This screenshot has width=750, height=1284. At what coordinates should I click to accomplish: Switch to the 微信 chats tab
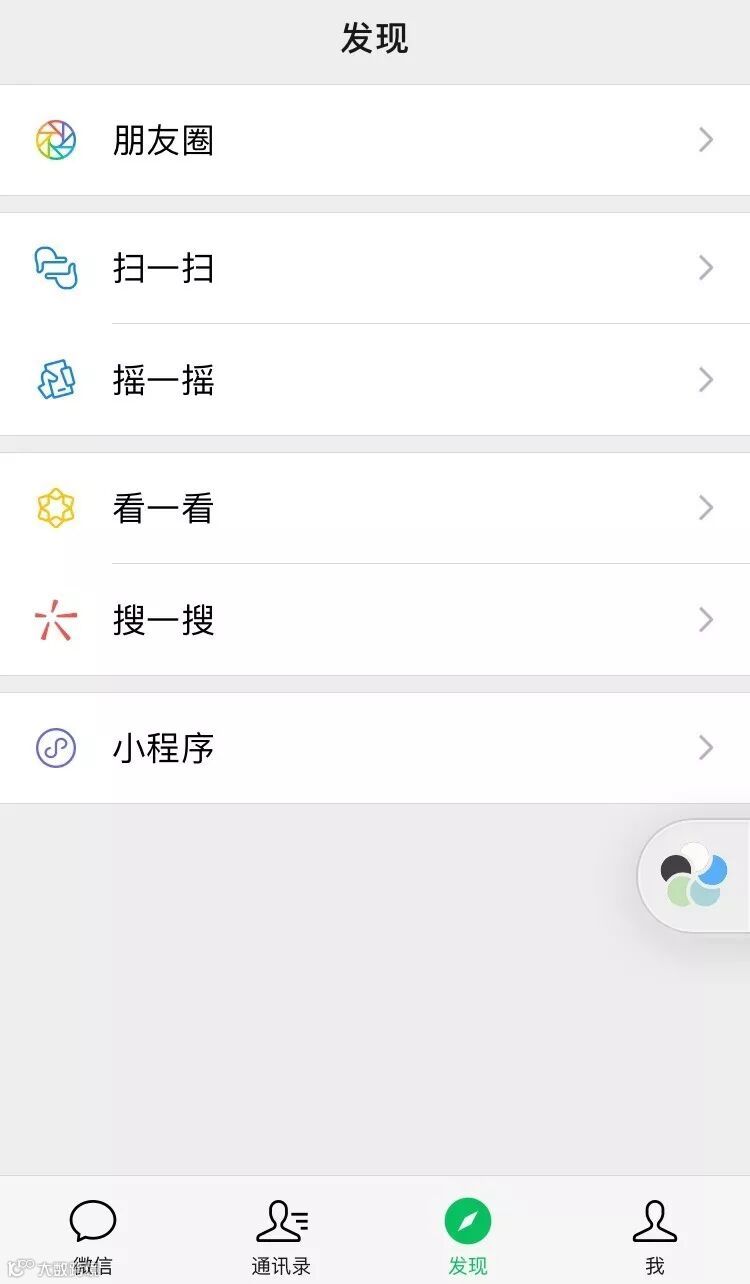click(93, 1234)
